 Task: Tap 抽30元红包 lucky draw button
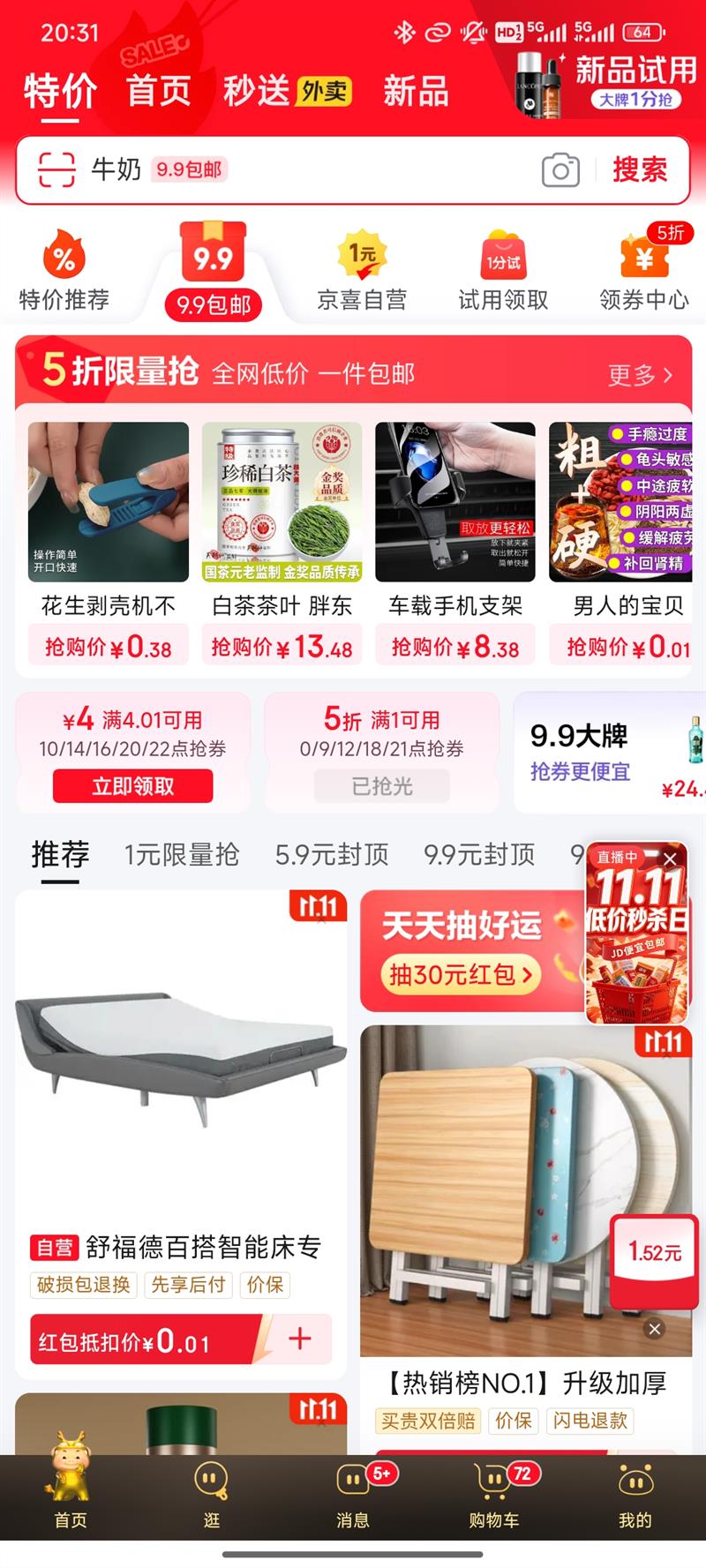[461, 975]
